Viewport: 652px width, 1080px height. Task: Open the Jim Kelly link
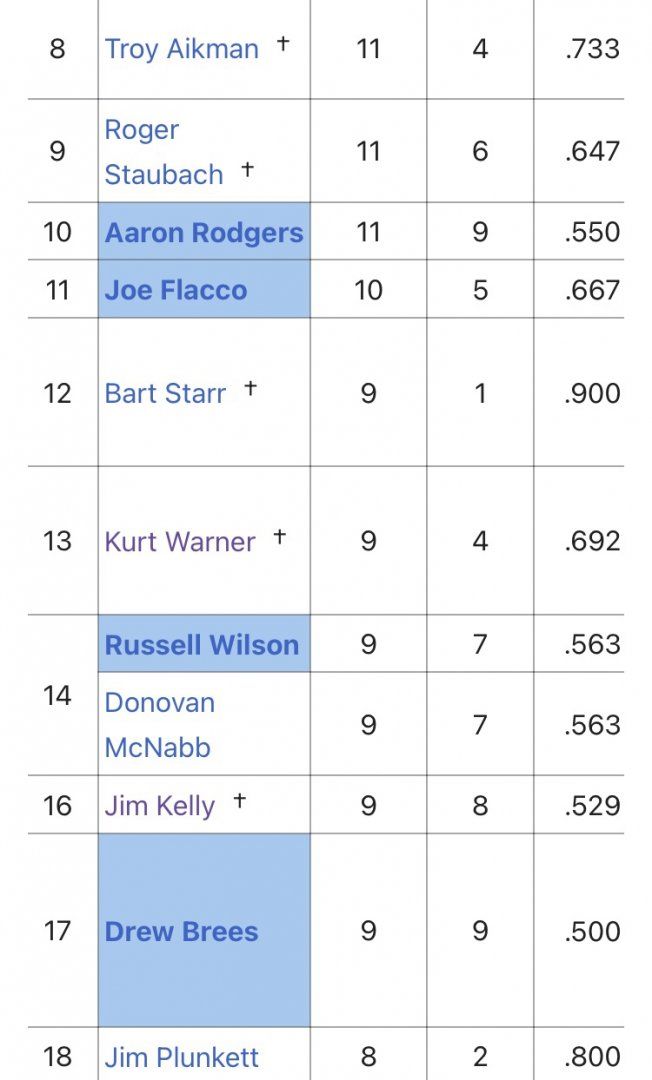(159, 806)
